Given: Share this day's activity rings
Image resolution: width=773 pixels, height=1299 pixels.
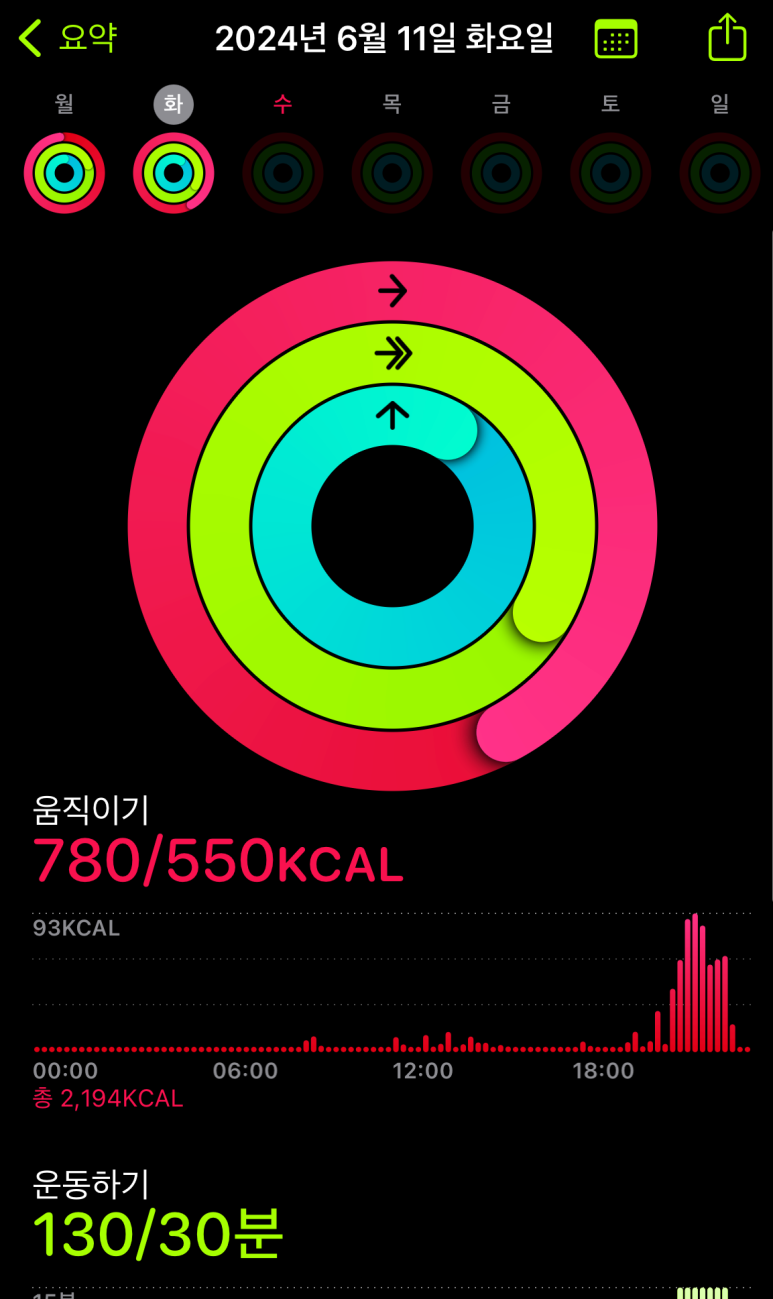Looking at the screenshot, I should (x=727, y=39).
